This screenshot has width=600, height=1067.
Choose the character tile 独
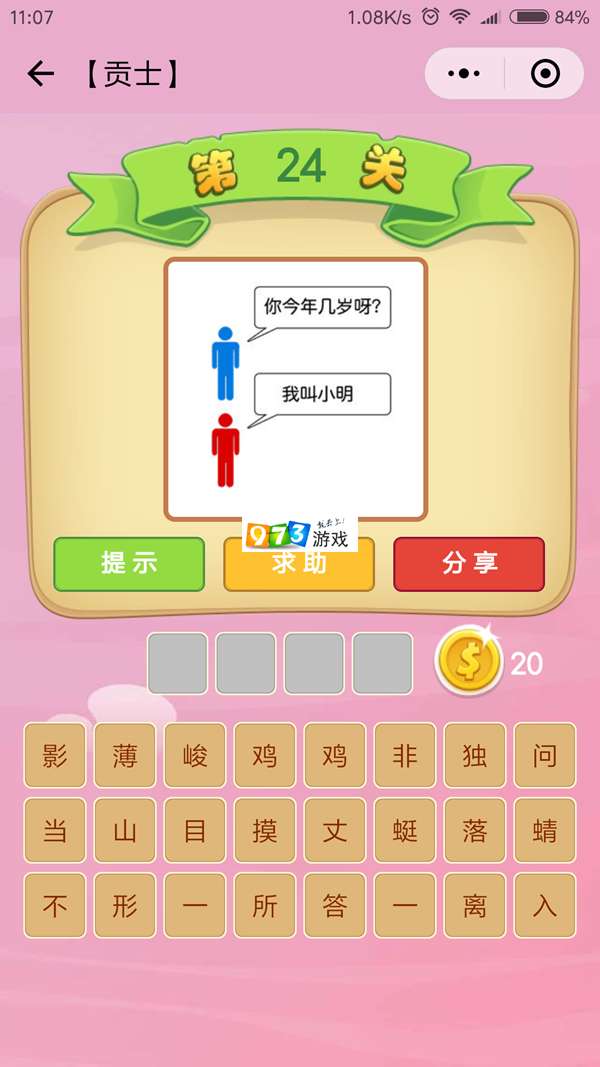point(475,755)
